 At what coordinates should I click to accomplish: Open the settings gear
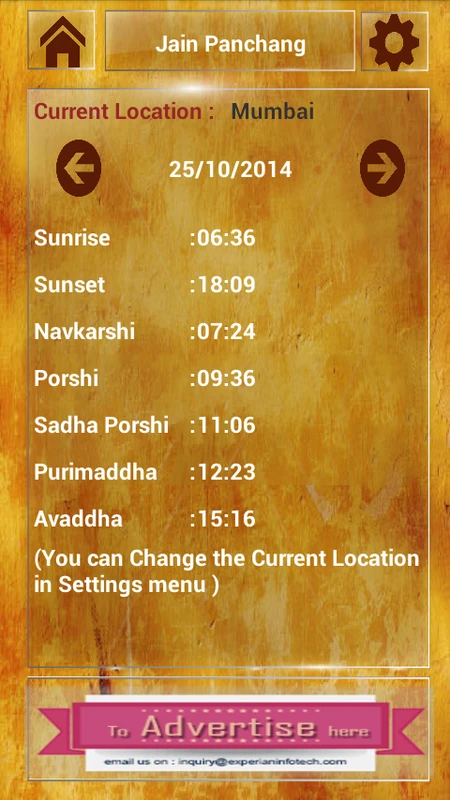pyautogui.click(x=394, y=41)
